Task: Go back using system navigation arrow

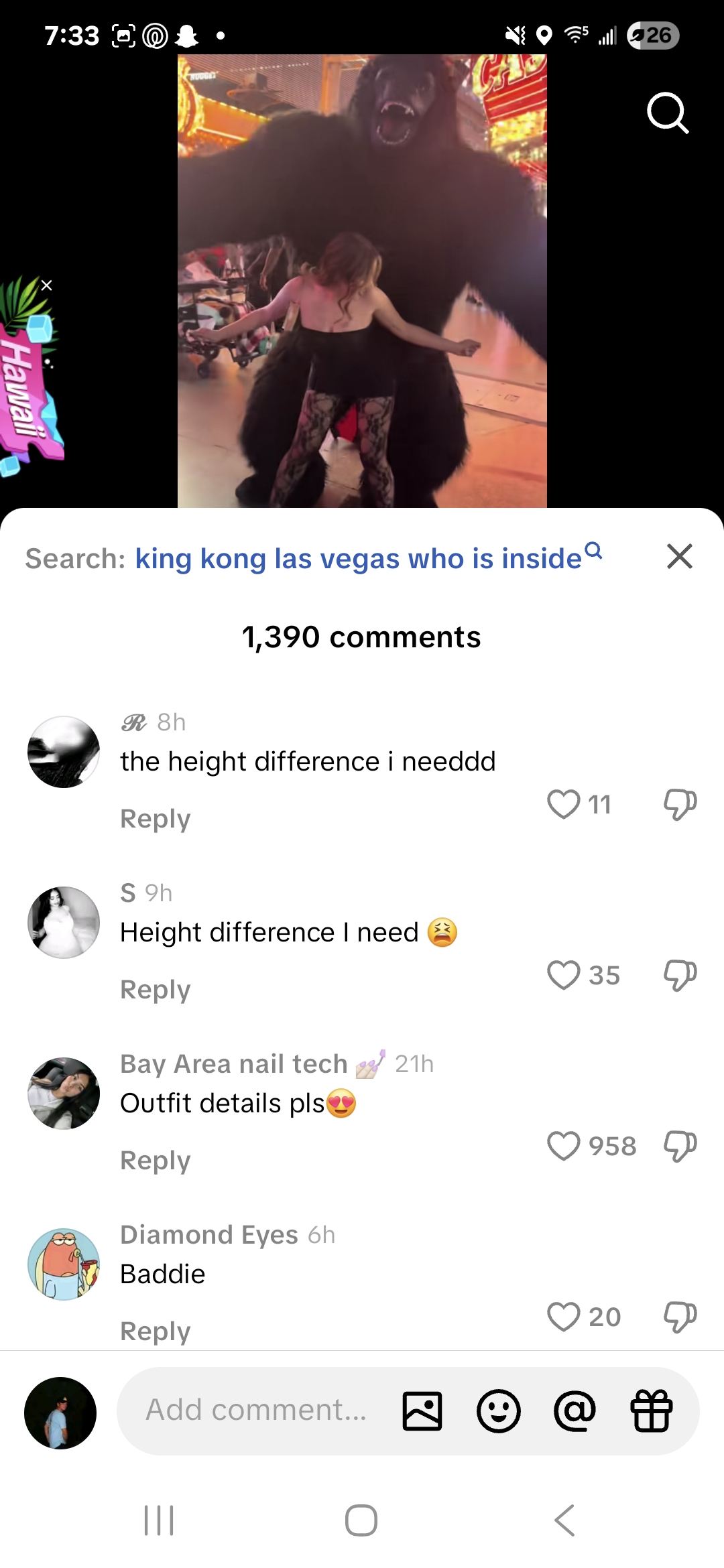Action: tap(564, 1520)
